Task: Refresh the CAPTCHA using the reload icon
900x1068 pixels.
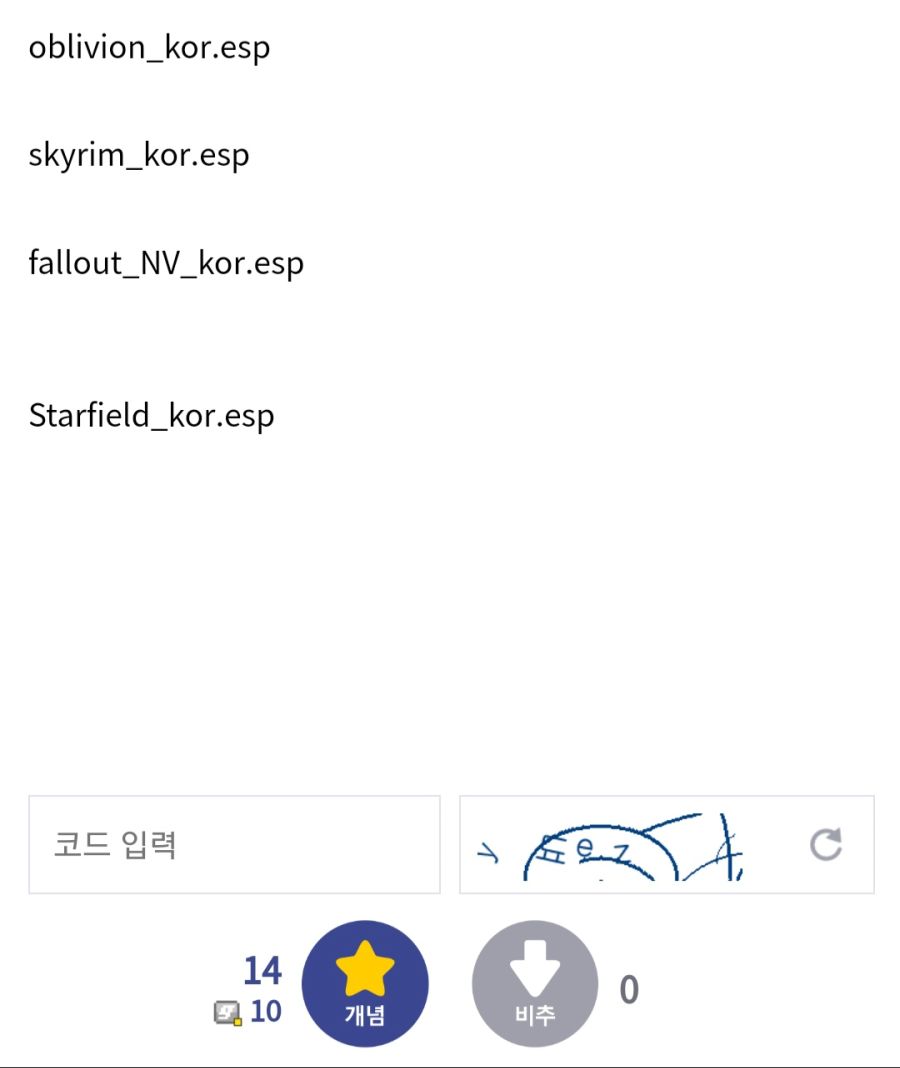Action: click(x=824, y=846)
